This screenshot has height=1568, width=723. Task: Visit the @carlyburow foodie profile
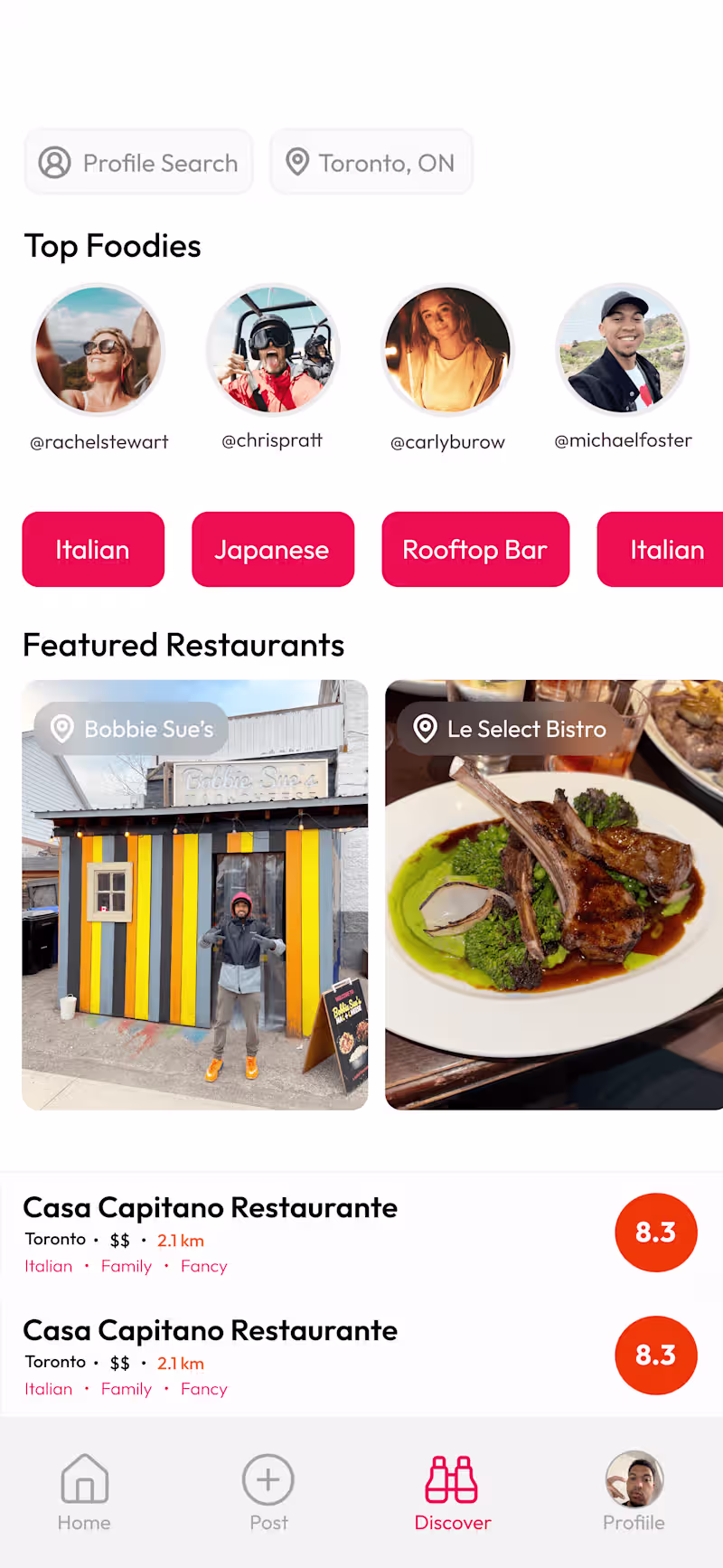point(447,350)
